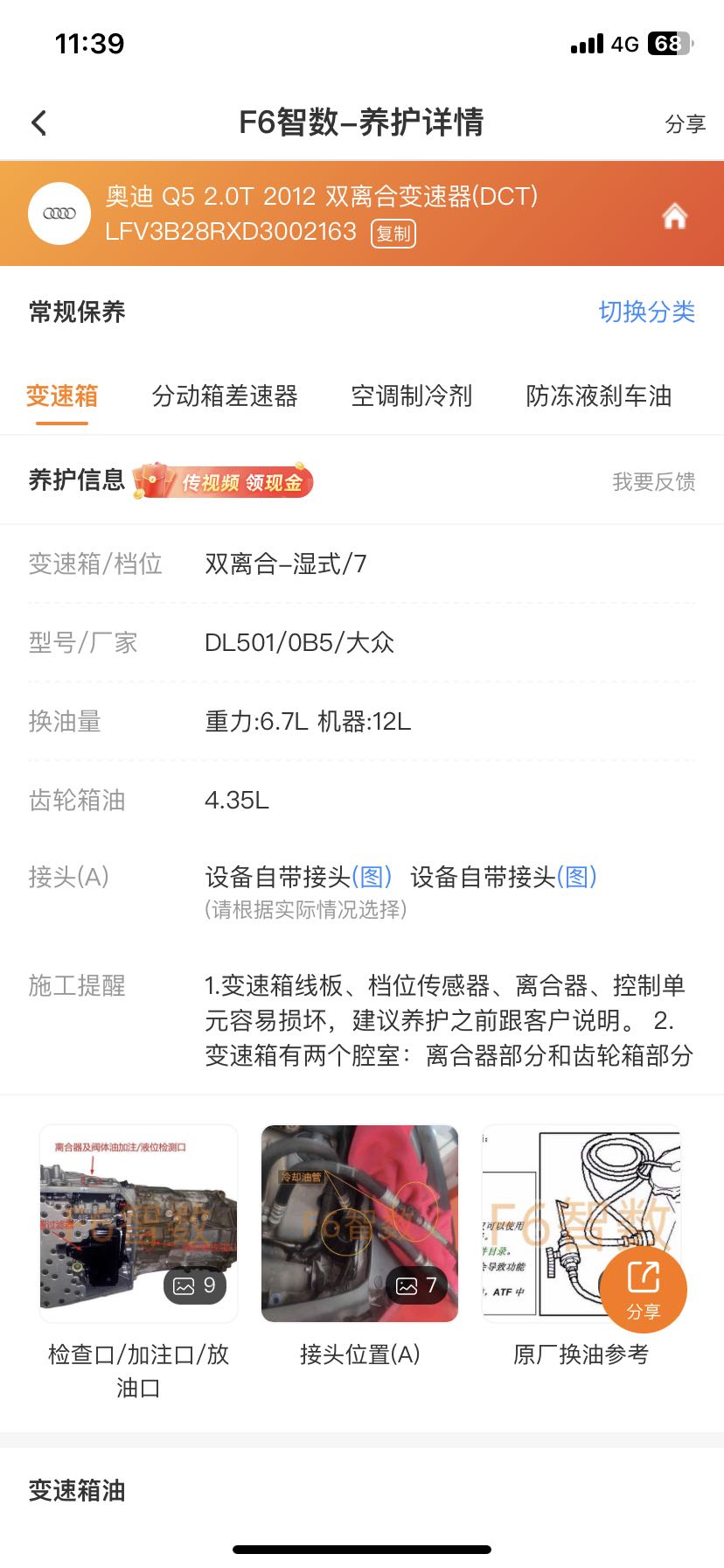The height and width of the screenshot is (1568, 724).
Task: Switch to the 分动箱差速器 tab
Action: tap(225, 396)
